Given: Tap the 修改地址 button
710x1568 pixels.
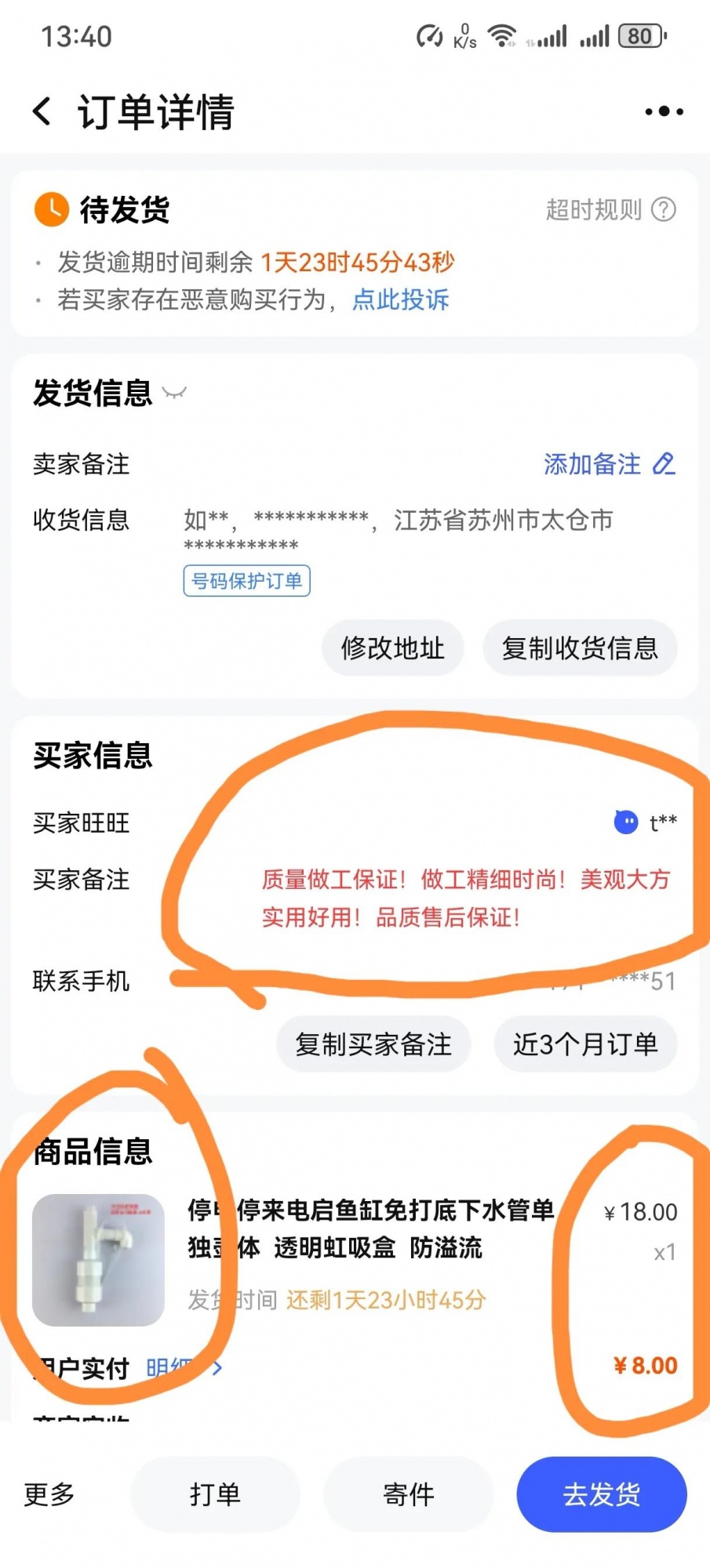Looking at the screenshot, I should (x=392, y=648).
